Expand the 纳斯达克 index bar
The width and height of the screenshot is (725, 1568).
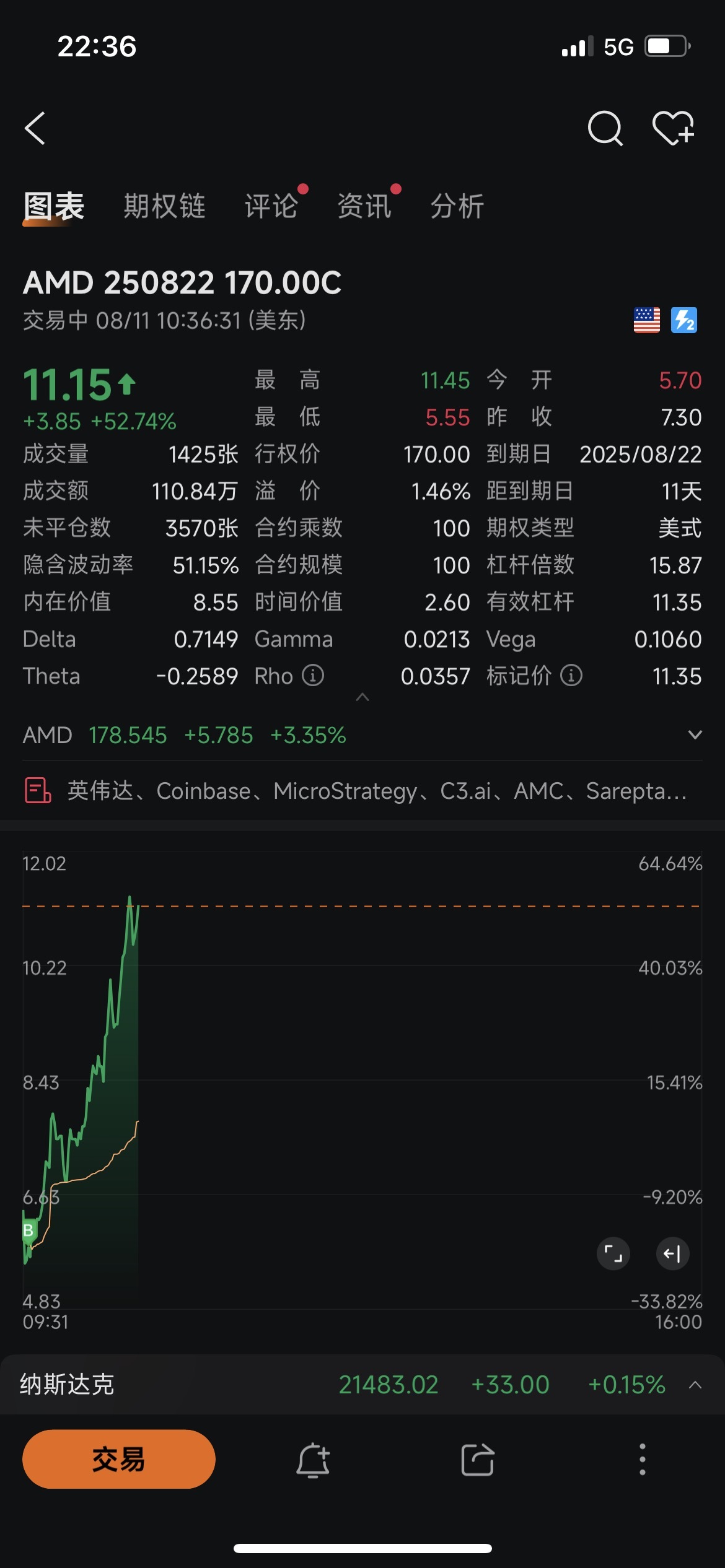coord(695,1385)
